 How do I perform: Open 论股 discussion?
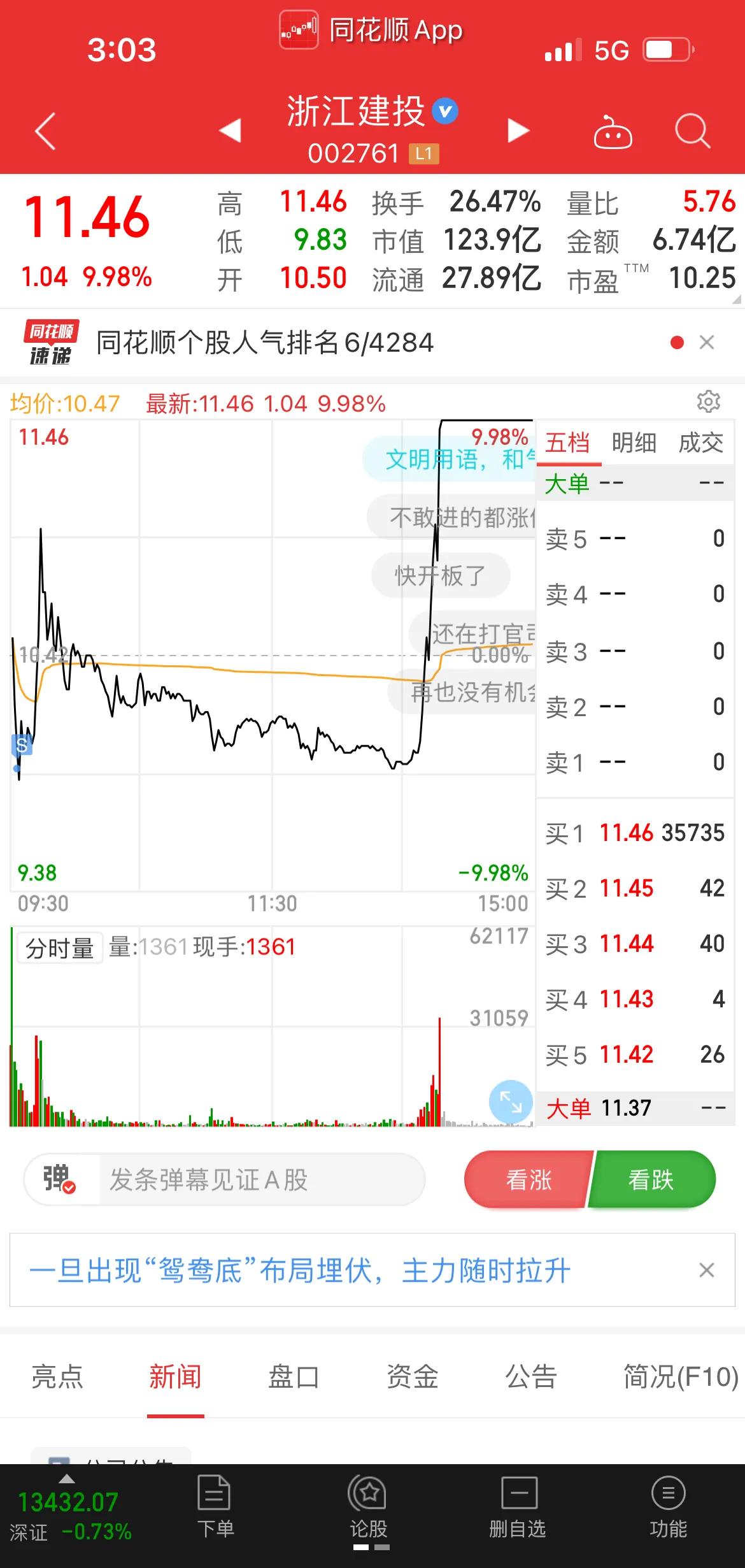click(x=369, y=1507)
